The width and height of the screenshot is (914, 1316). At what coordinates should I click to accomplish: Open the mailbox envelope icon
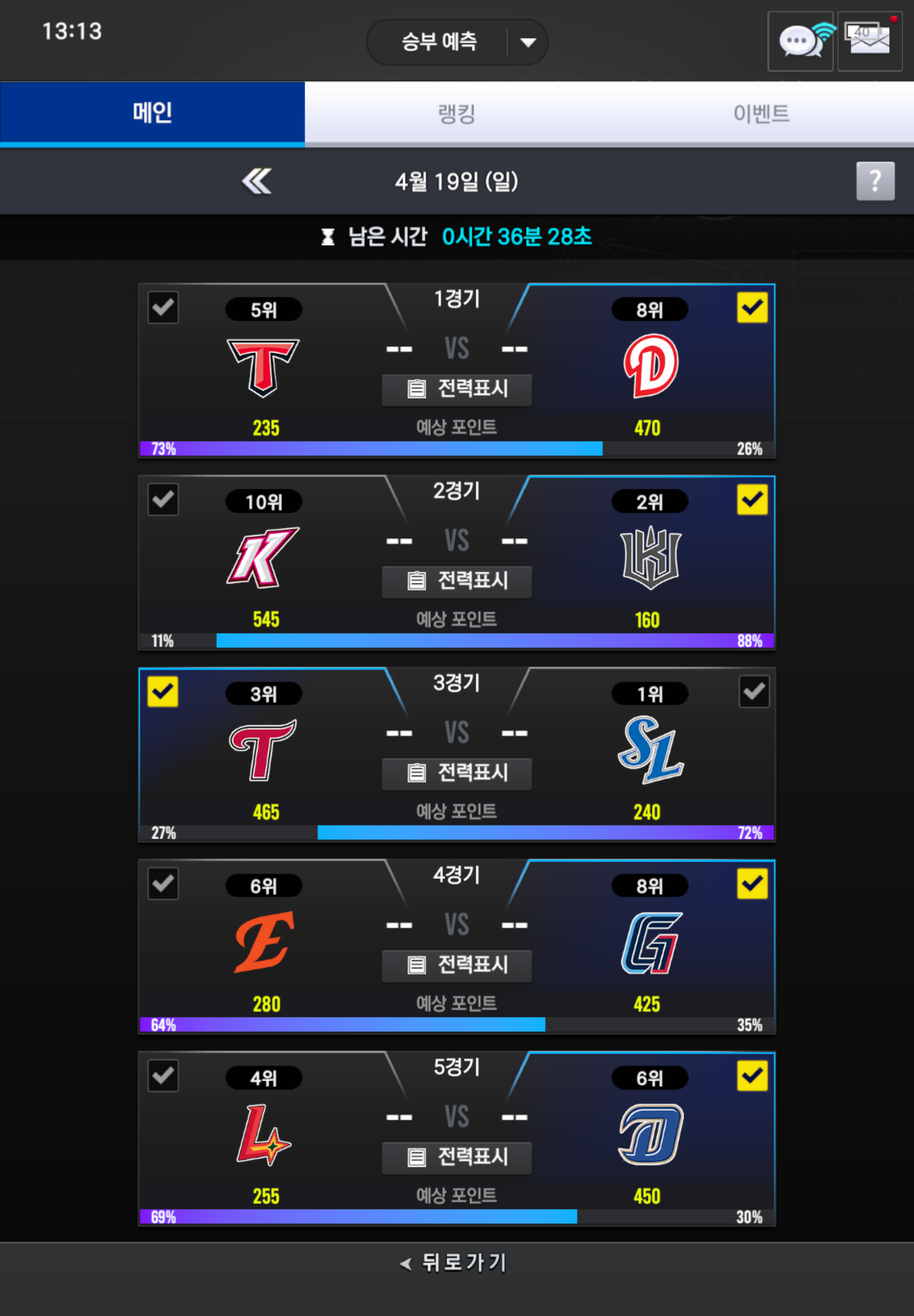869,41
